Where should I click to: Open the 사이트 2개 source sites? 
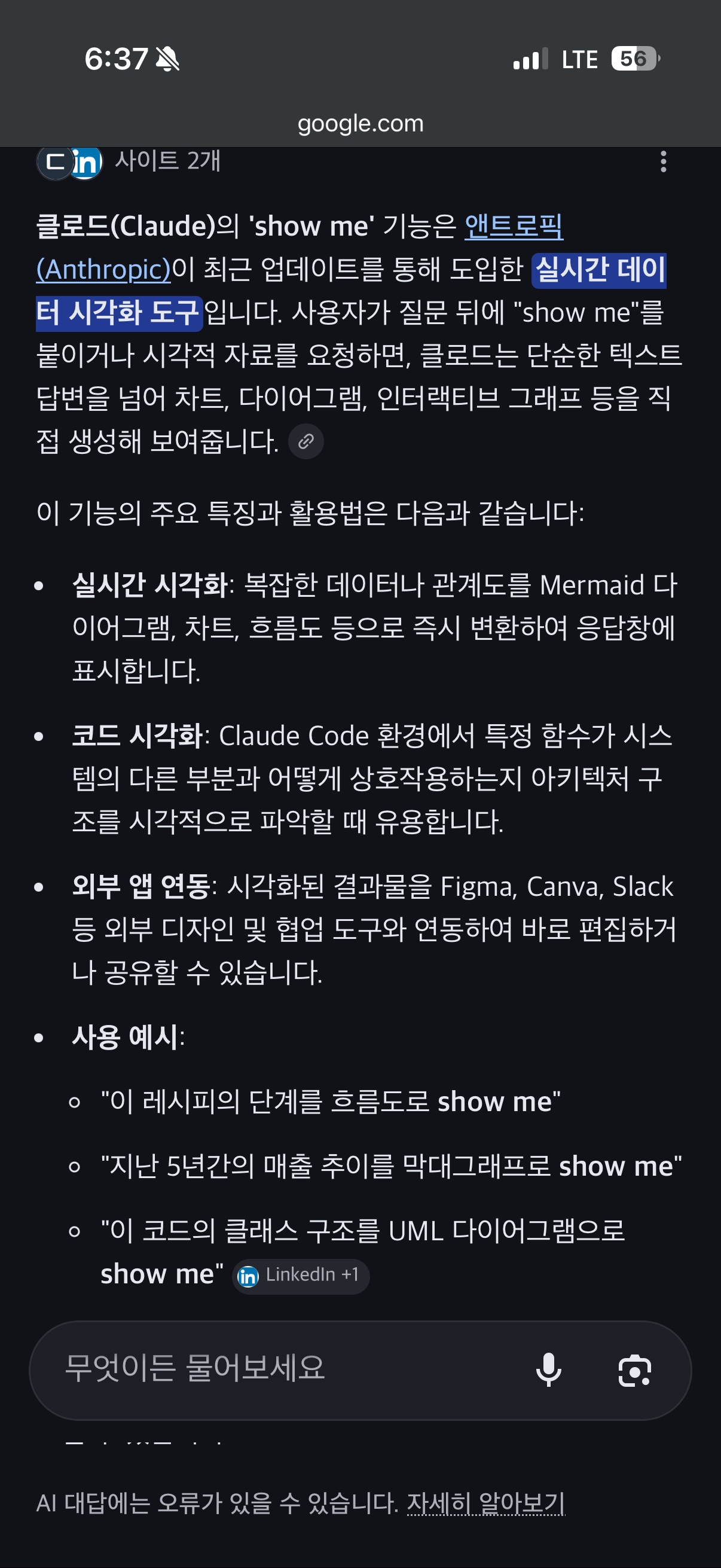click(x=129, y=162)
